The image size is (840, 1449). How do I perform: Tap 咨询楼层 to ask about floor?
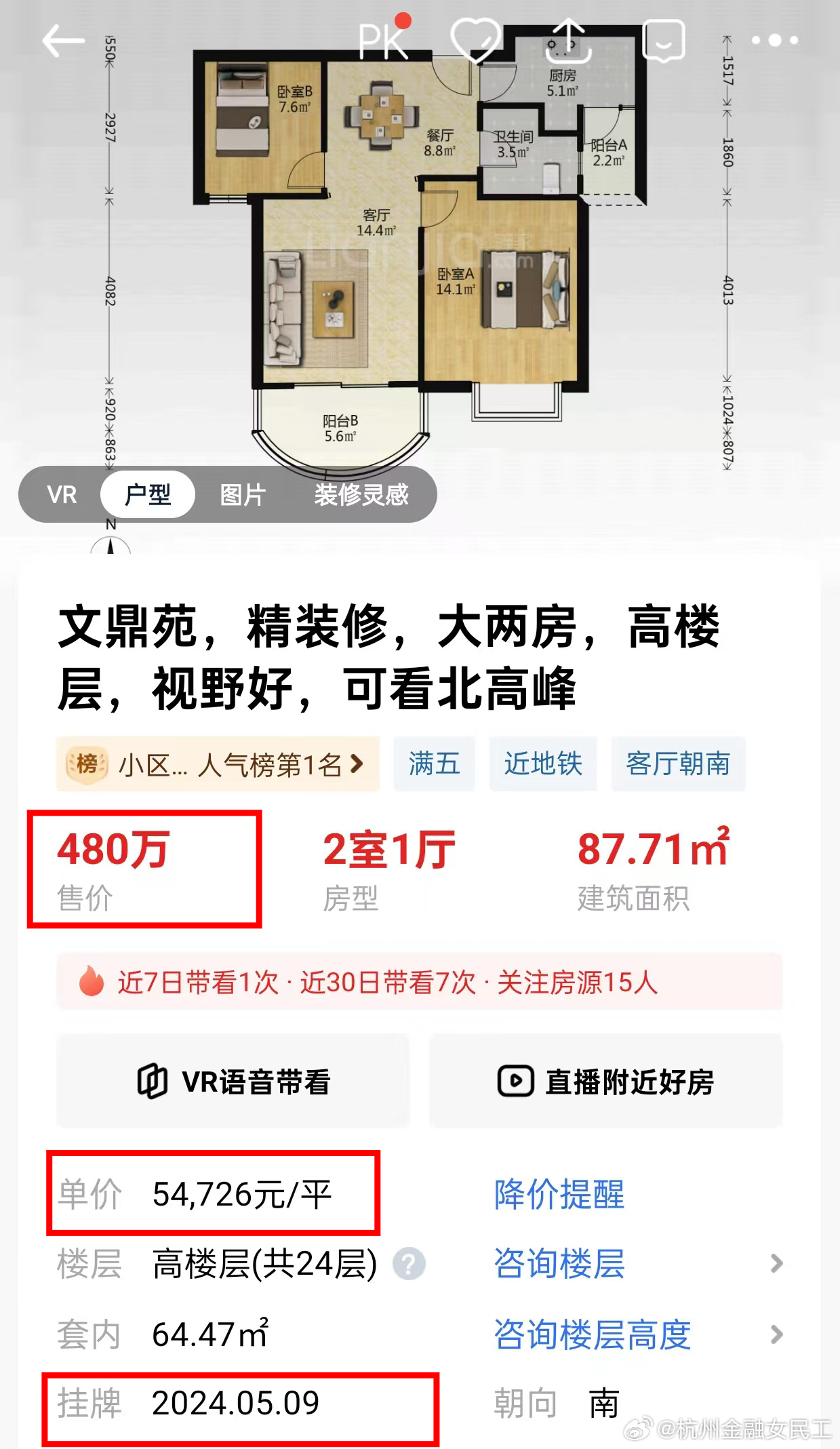[559, 1264]
